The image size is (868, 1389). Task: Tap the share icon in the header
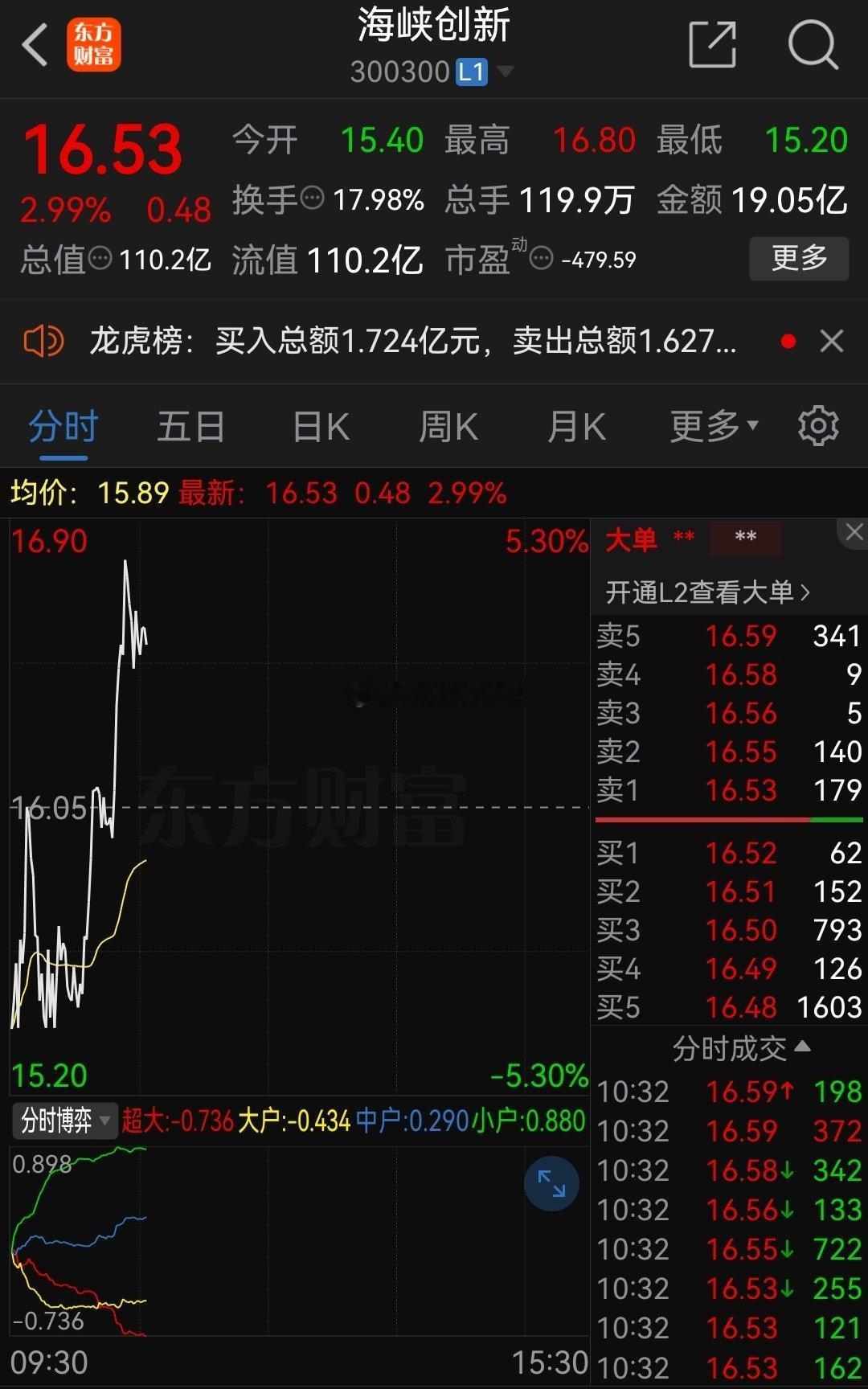point(714,46)
